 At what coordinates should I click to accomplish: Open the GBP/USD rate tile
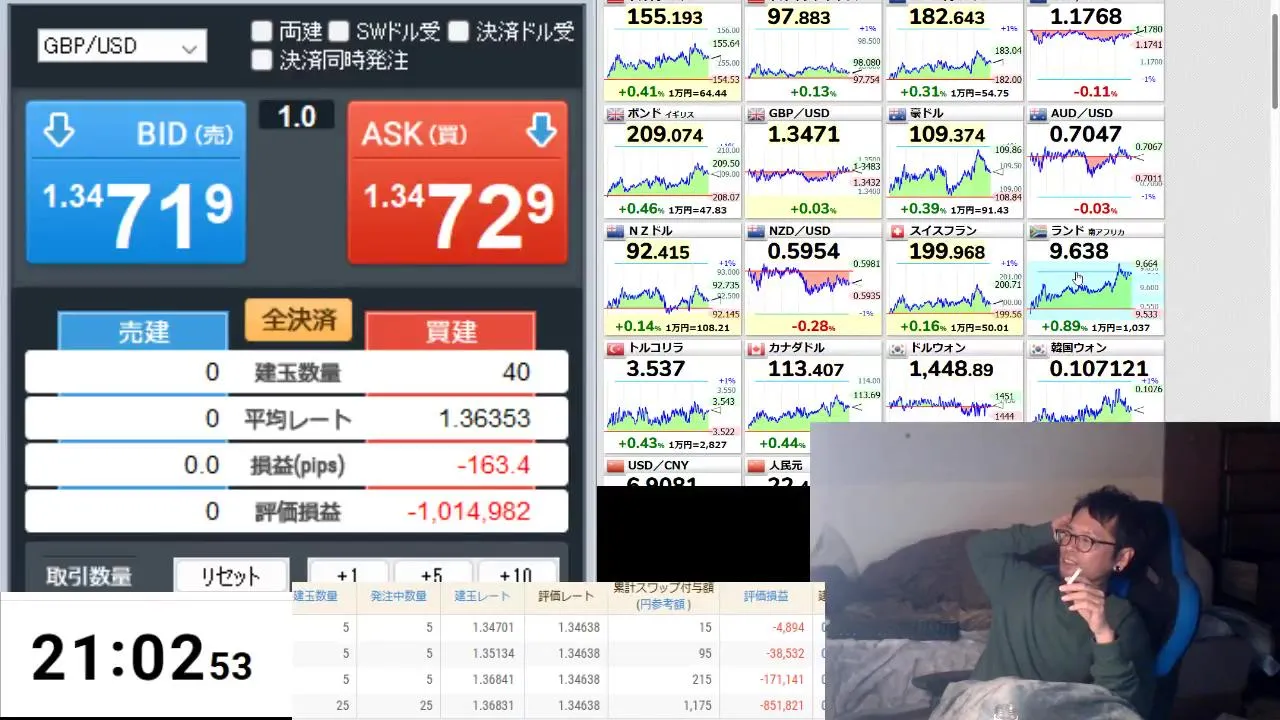coord(812,162)
